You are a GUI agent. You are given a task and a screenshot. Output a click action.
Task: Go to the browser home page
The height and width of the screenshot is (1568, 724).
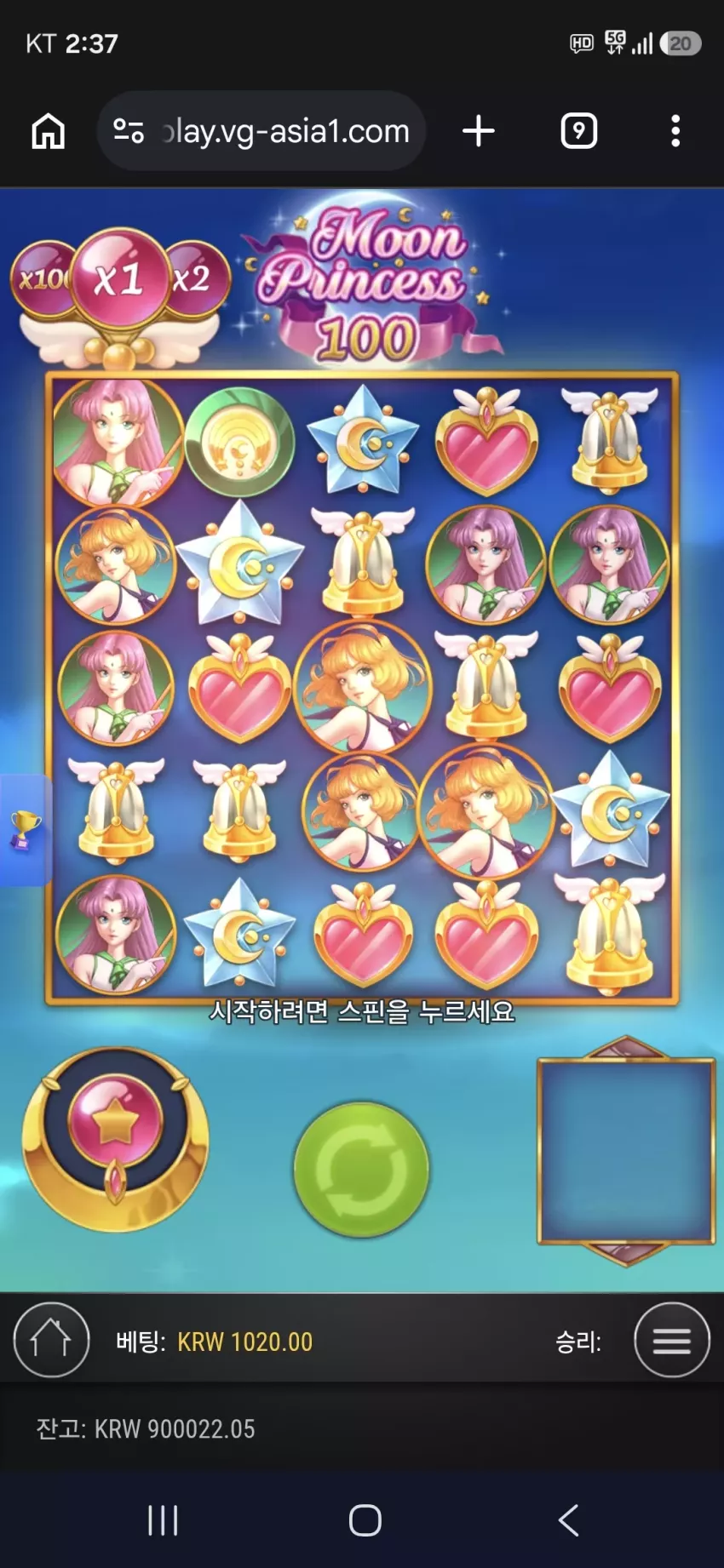tap(49, 131)
